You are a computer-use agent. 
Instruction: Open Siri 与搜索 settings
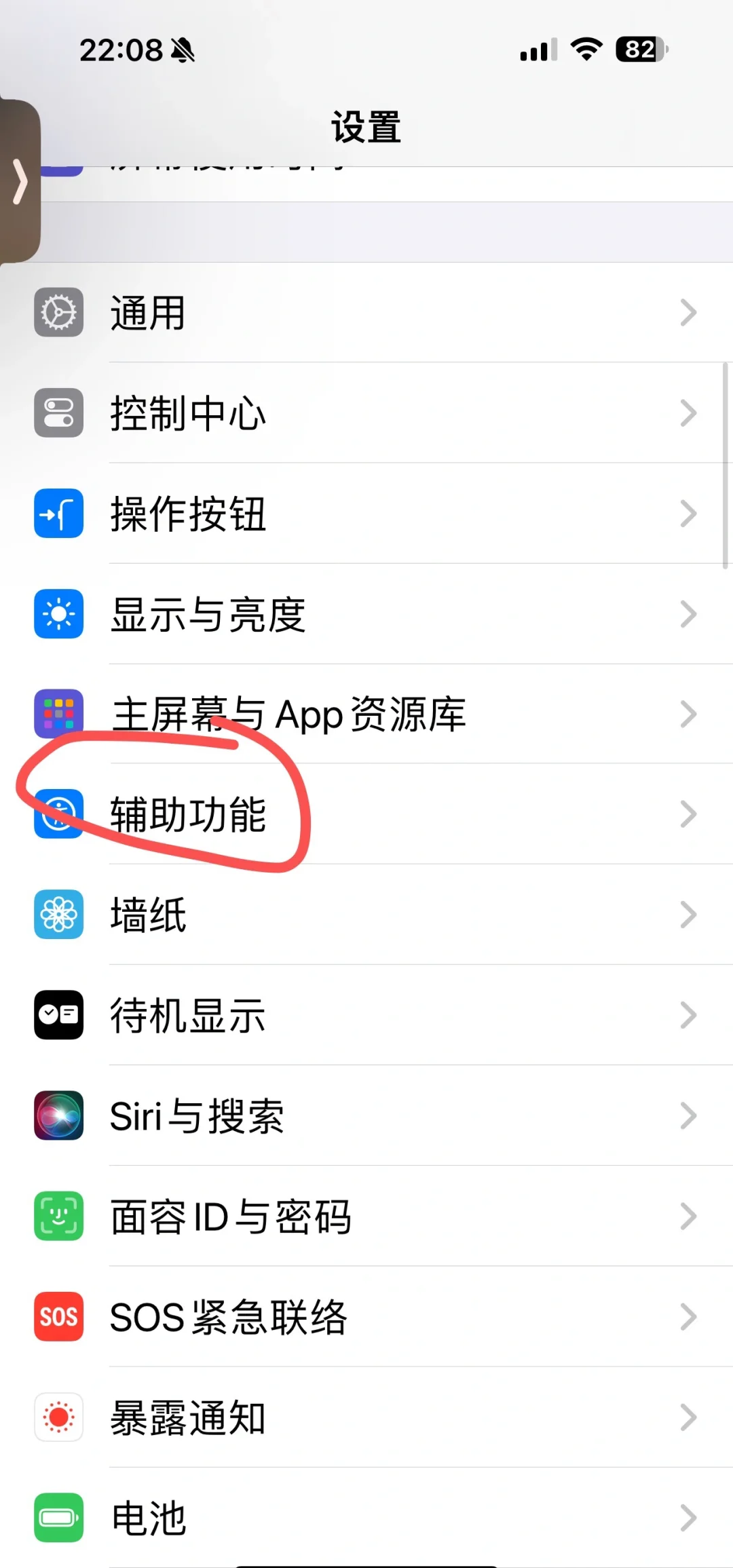pos(366,1115)
